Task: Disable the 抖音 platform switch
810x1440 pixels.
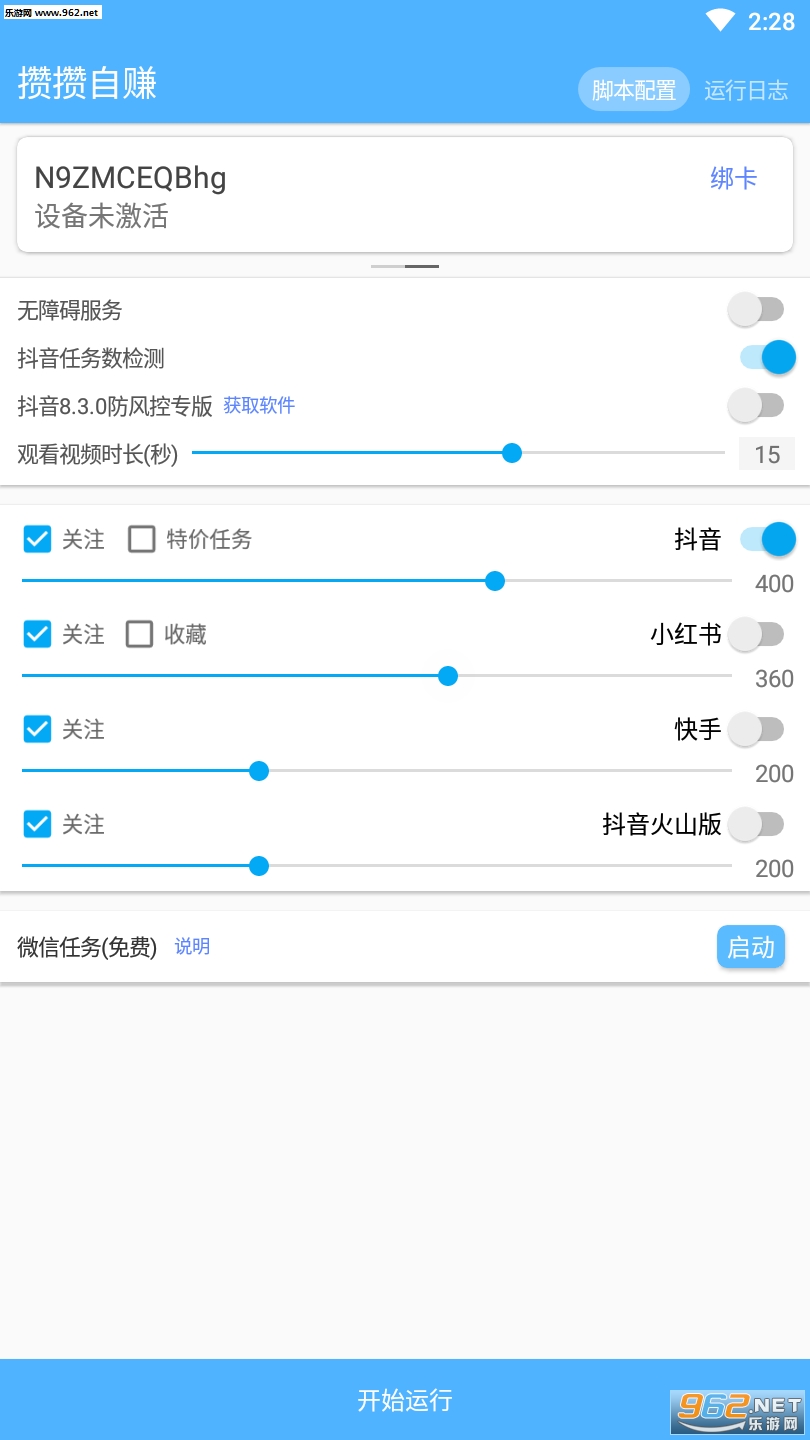Action: pos(768,540)
